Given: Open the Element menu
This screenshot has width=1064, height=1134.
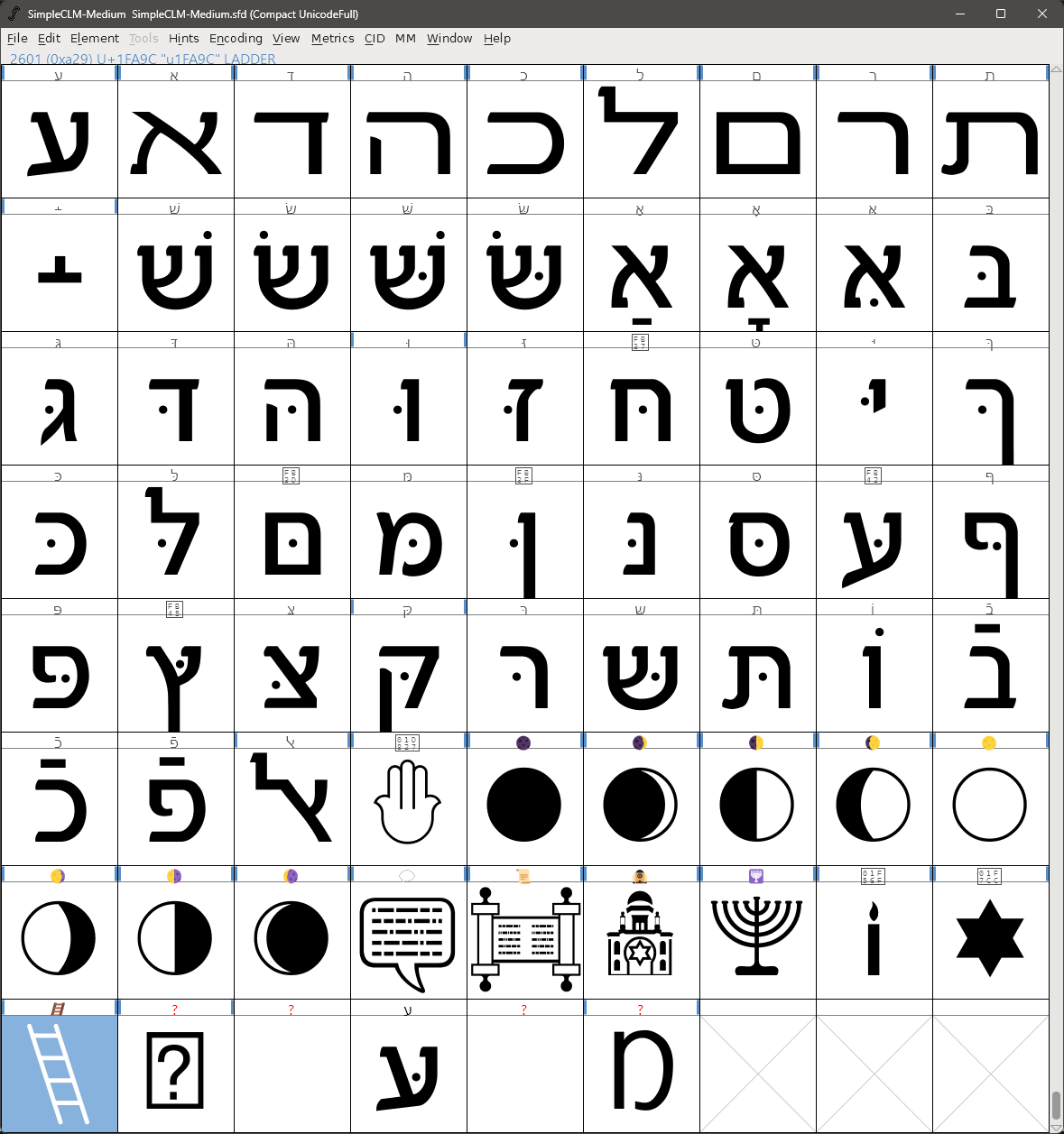Looking at the screenshot, I should coord(94,38).
